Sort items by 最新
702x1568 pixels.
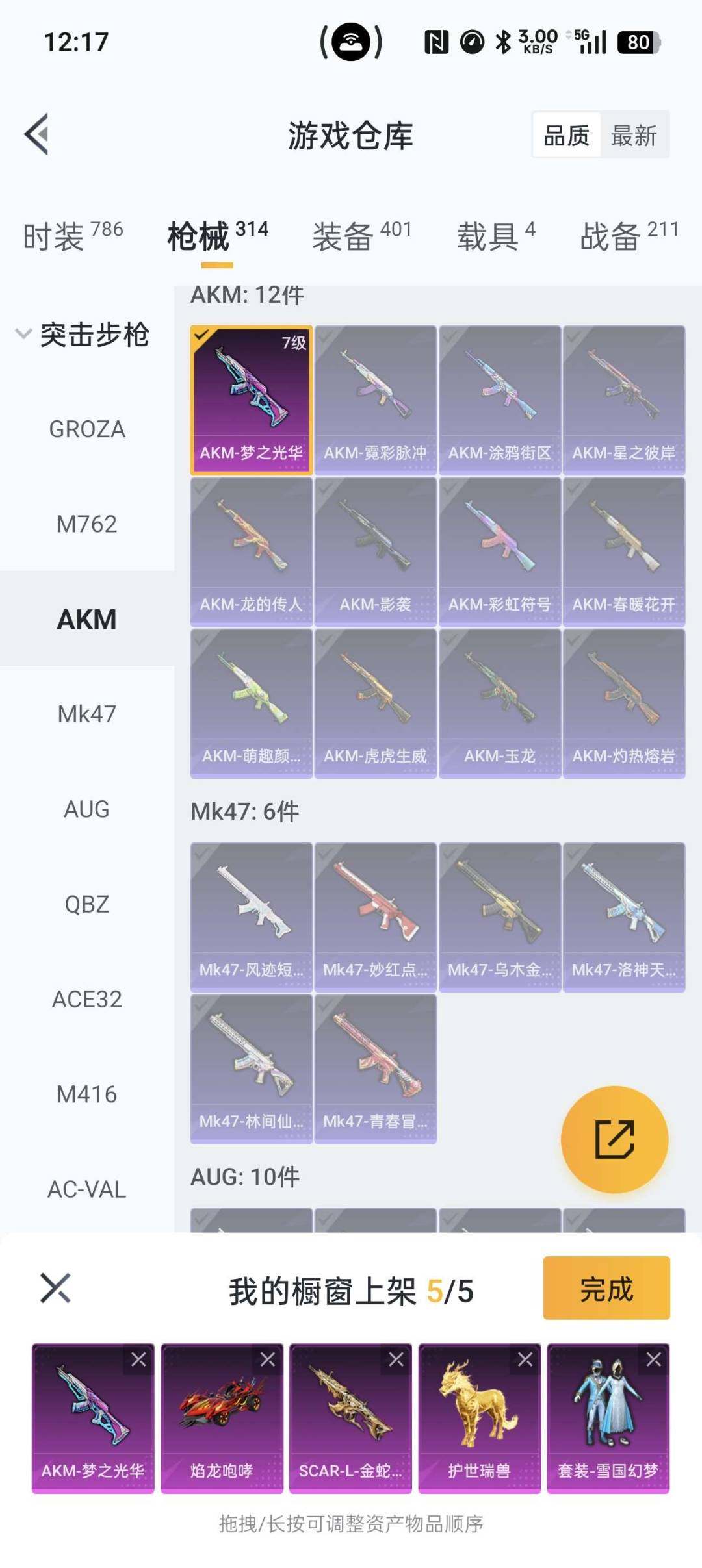(x=634, y=136)
